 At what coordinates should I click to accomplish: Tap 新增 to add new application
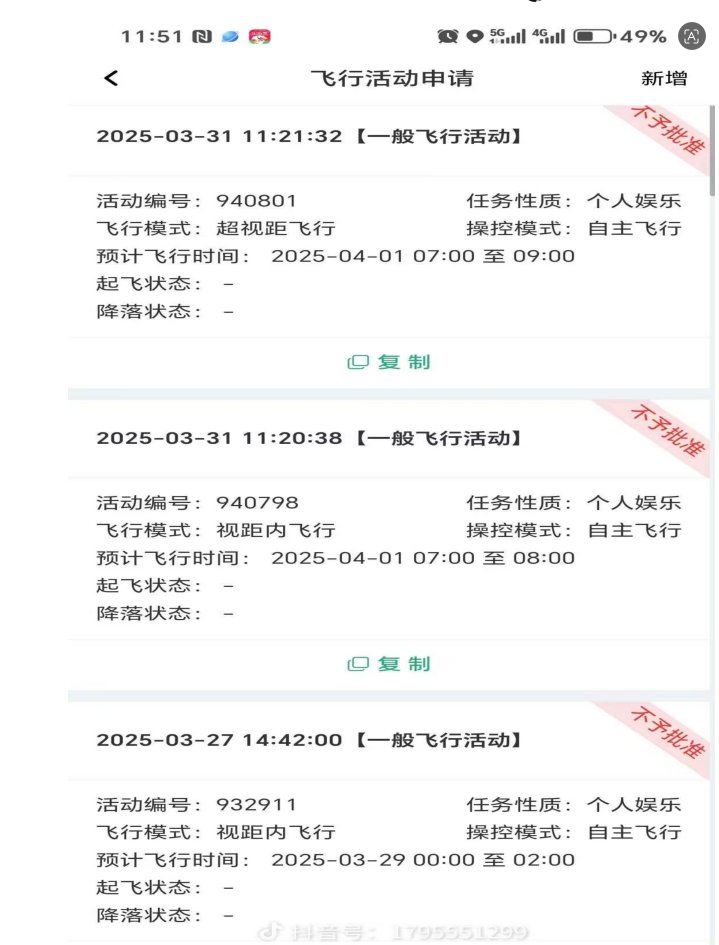click(x=664, y=78)
